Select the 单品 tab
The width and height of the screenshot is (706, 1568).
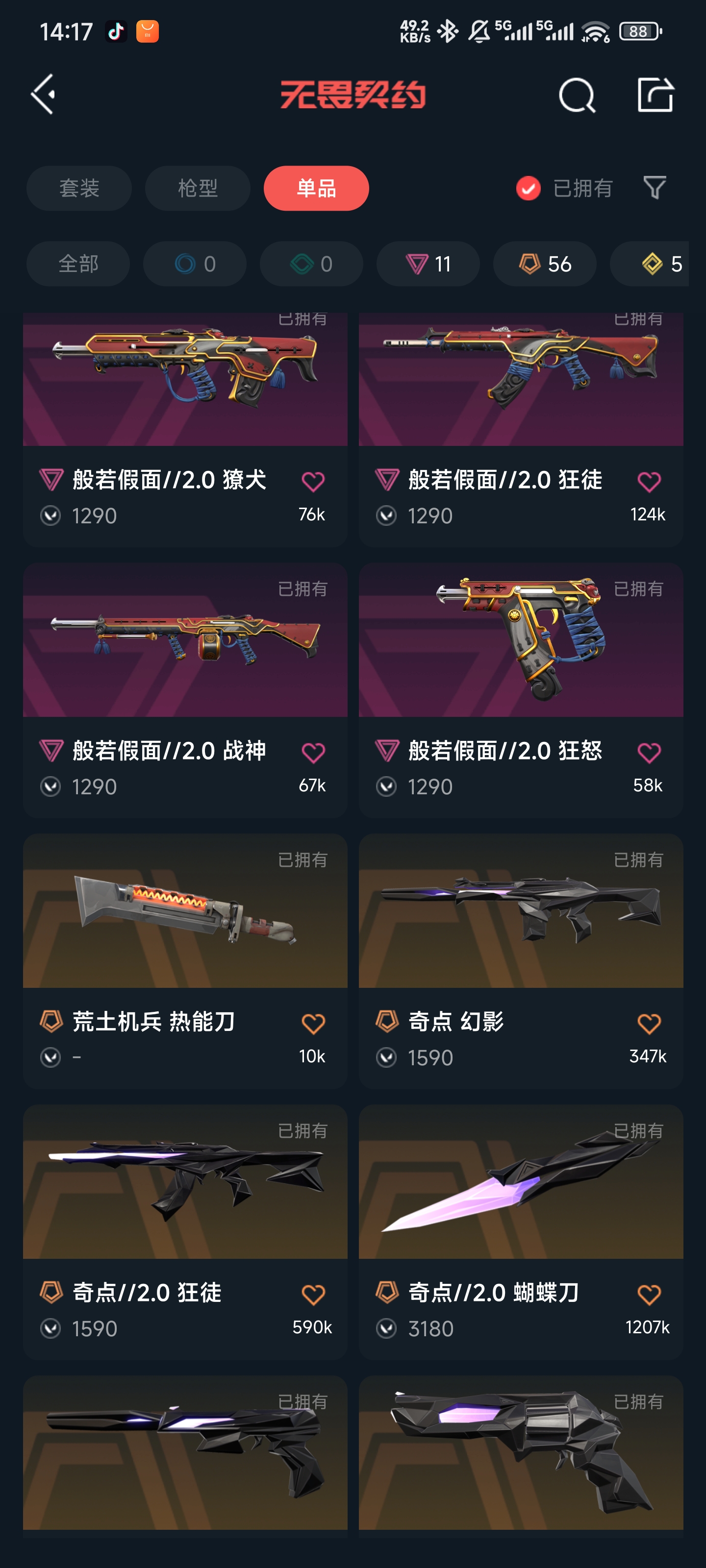(x=316, y=188)
